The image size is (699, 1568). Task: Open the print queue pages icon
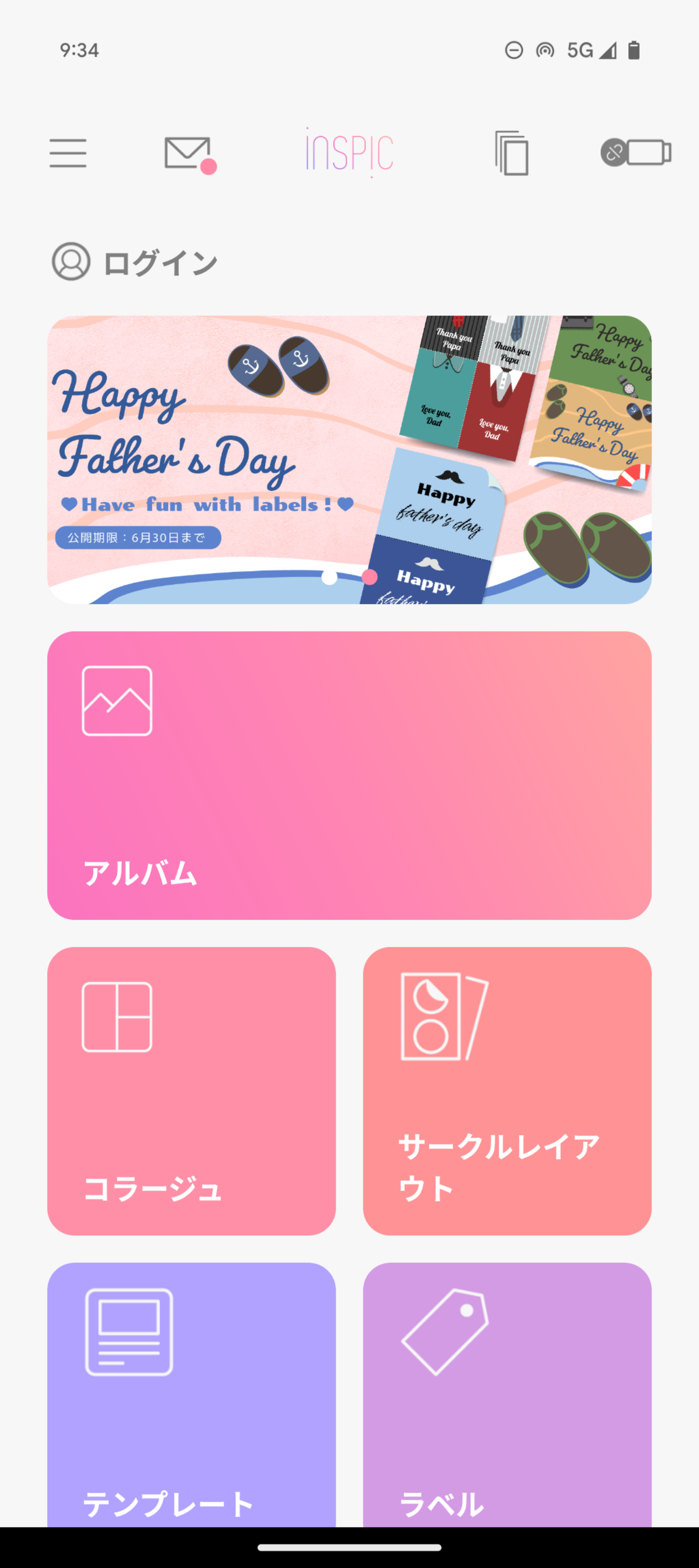click(x=512, y=153)
